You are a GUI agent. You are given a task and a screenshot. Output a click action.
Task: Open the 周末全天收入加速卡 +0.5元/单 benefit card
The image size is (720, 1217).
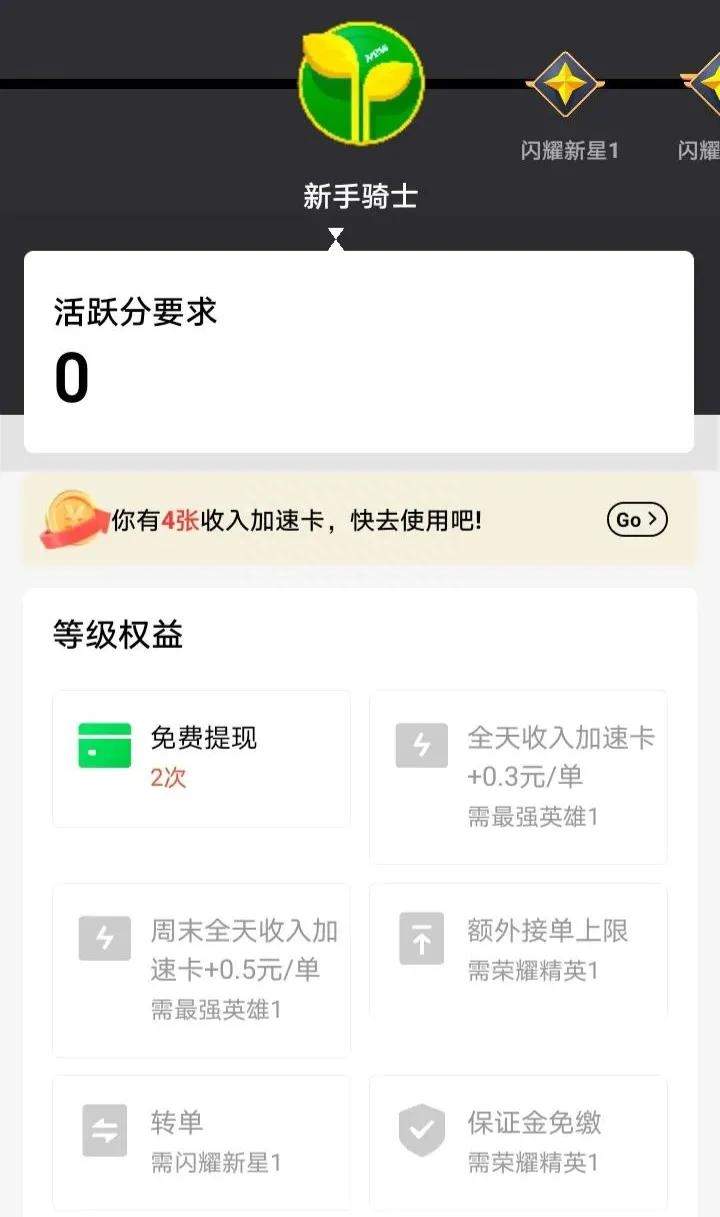tap(201, 970)
